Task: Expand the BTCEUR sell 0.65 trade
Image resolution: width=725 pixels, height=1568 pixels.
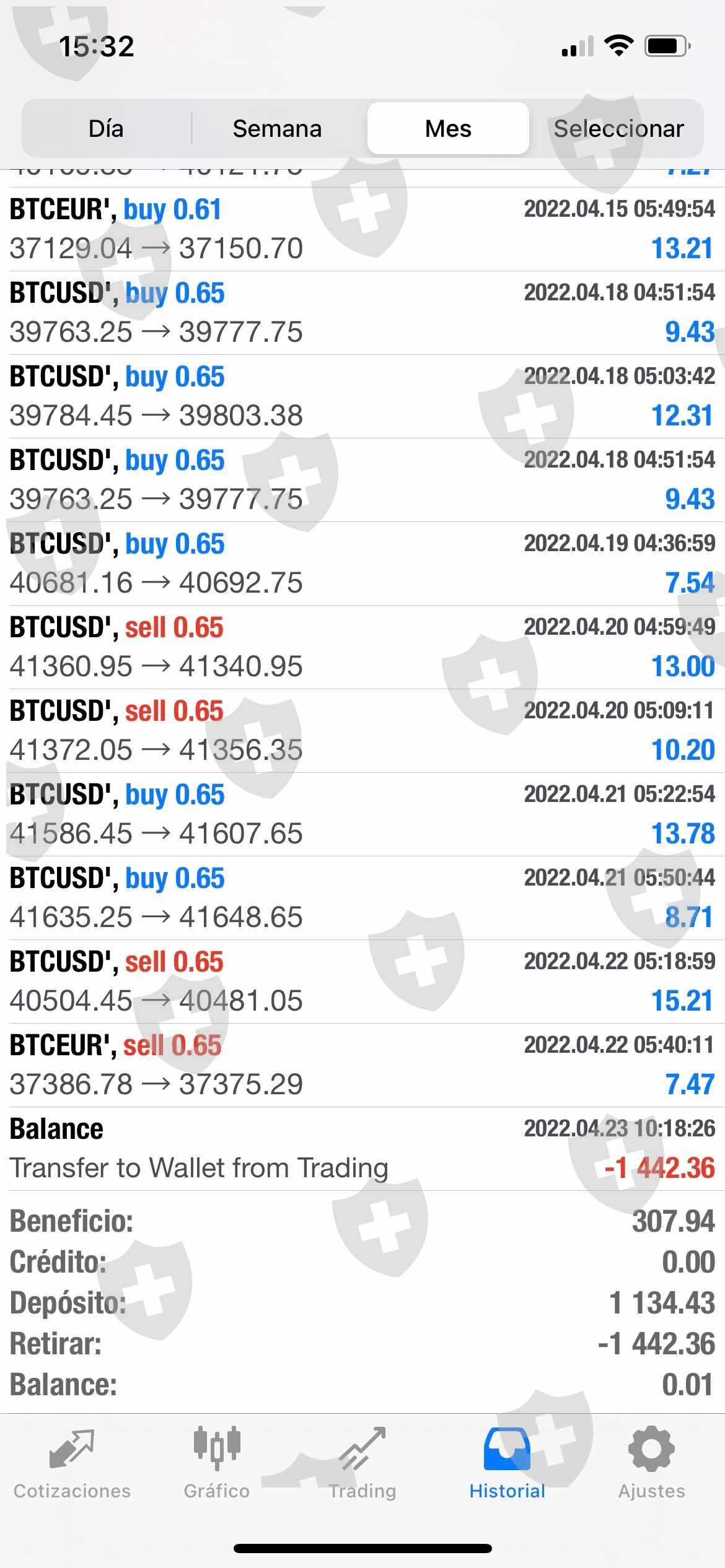Action: pyautogui.click(x=362, y=1065)
